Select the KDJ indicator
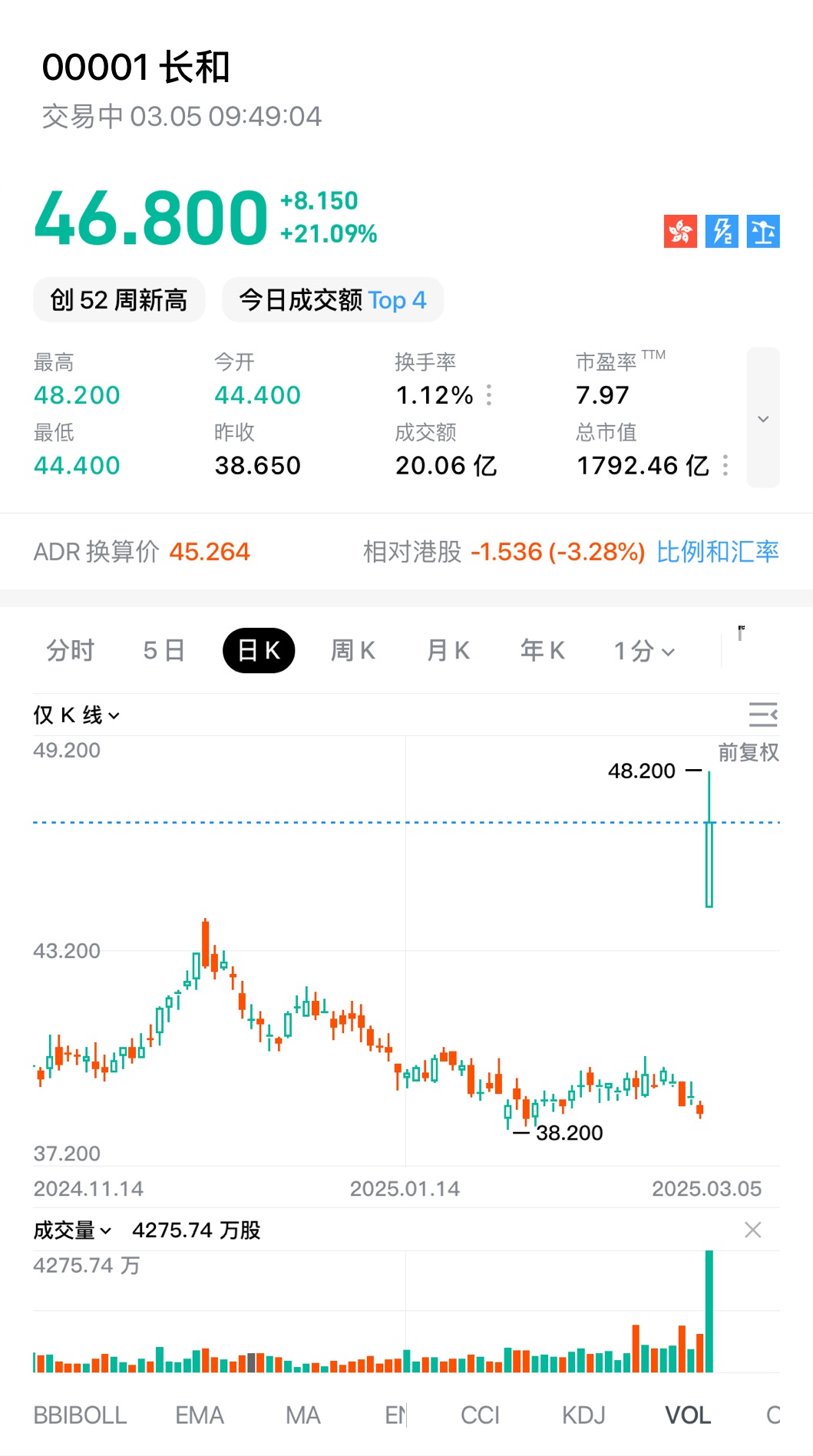The height and width of the screenshot is (1456, 813). [x=583, y=1415]
